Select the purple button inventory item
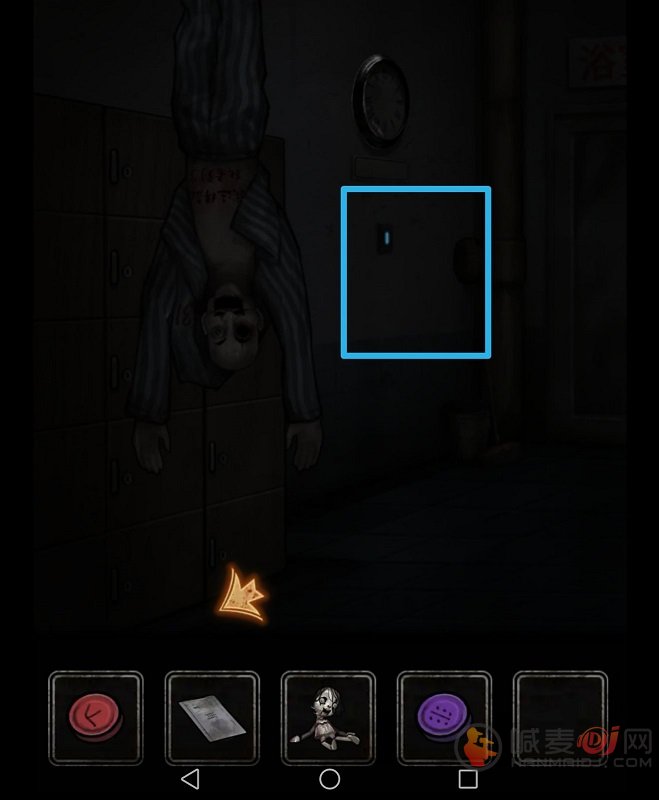This screenshot has height=800, width=659. 443,718
